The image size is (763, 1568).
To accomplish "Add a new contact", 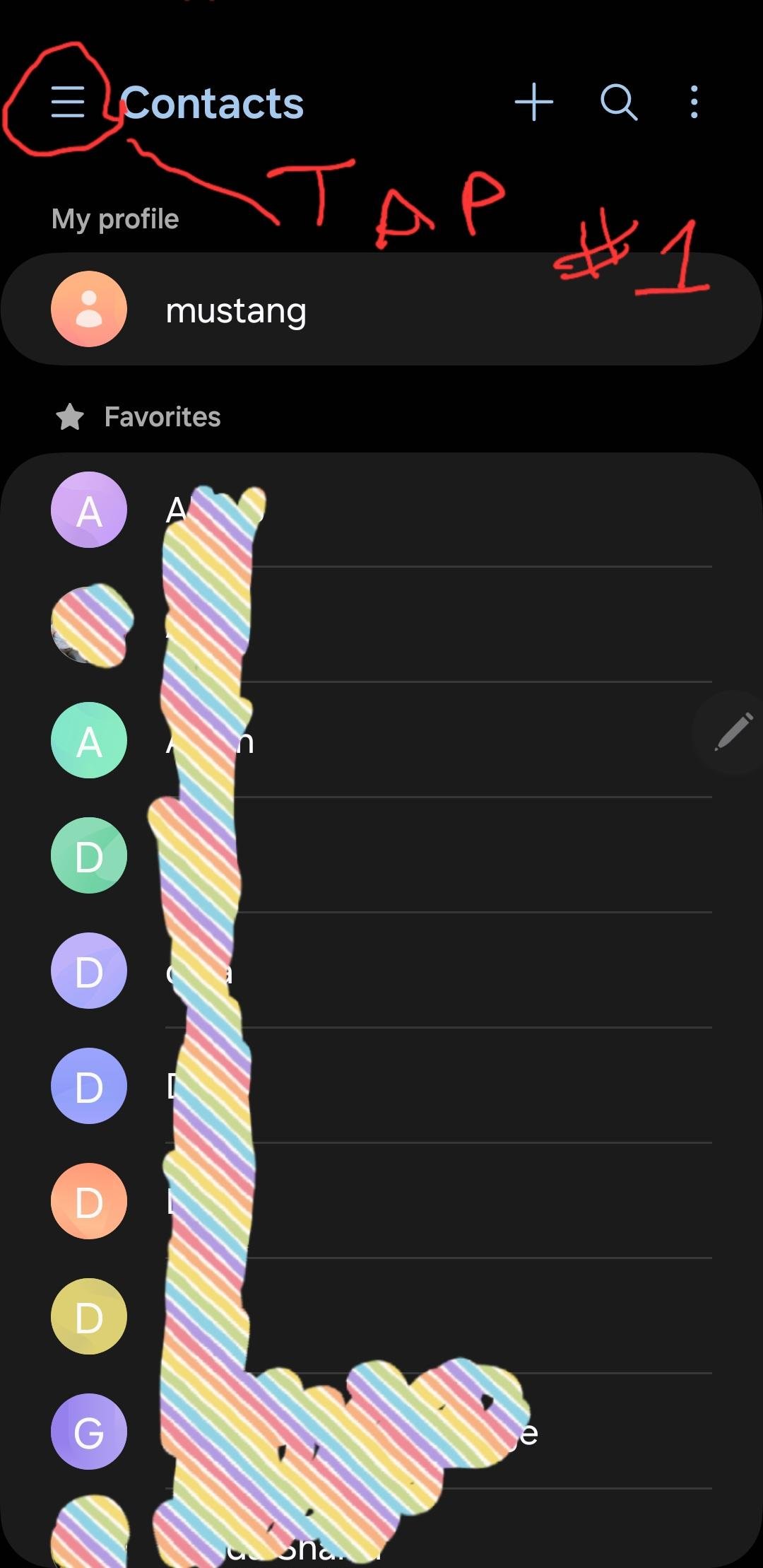I will point(533,102).
